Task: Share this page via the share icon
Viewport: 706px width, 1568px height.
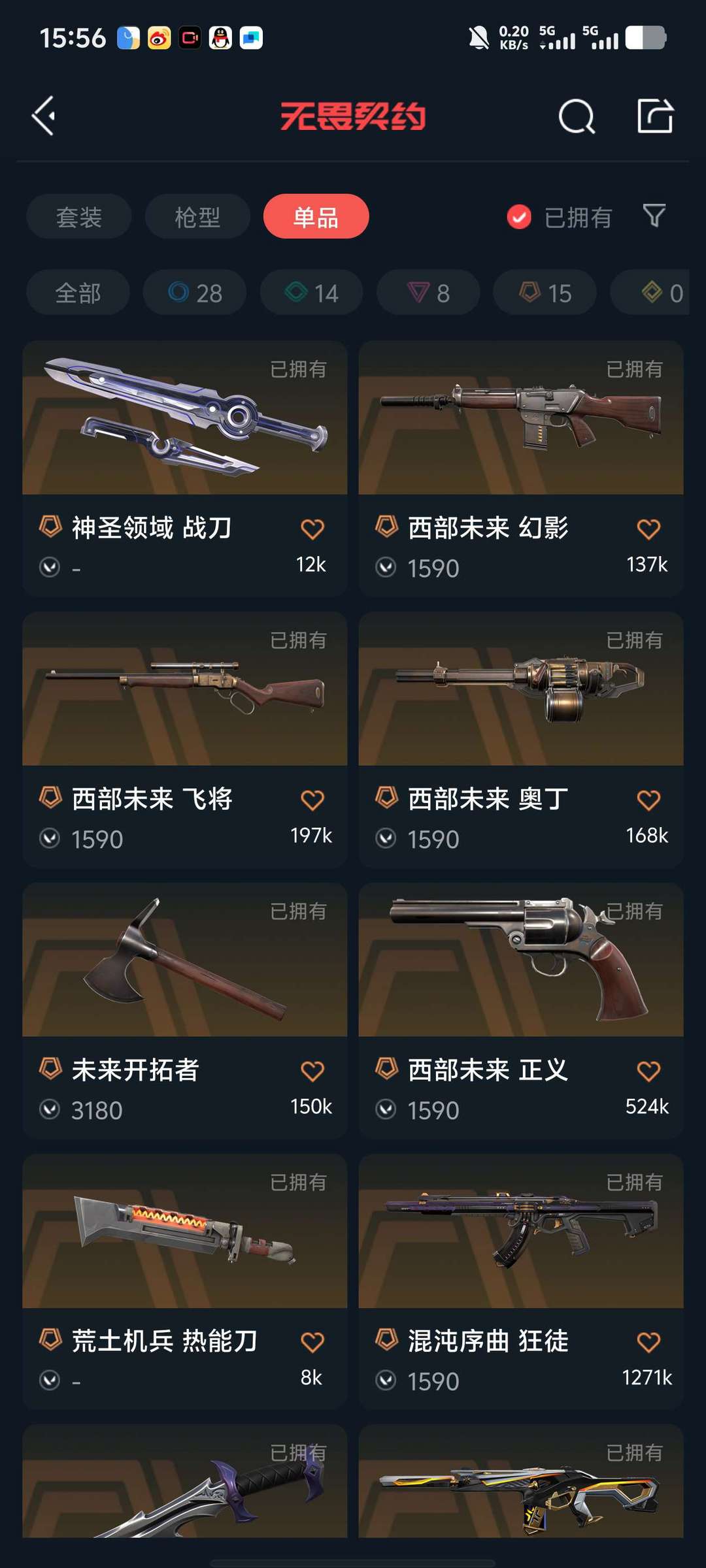Action: (655, 116)
